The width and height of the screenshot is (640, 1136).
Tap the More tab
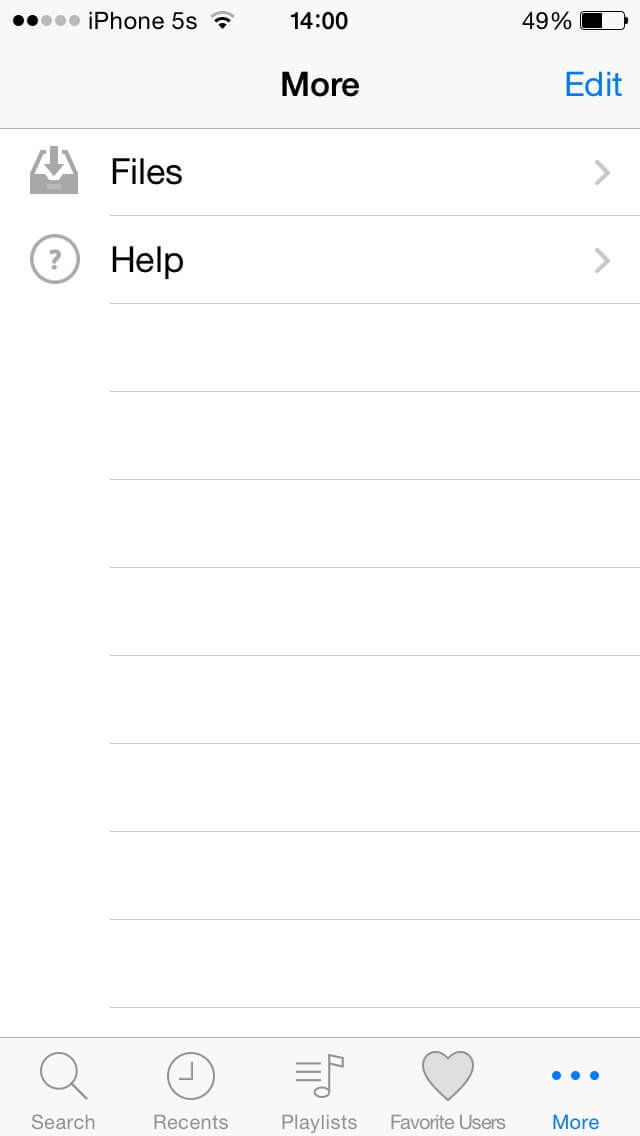point(575,1090)
